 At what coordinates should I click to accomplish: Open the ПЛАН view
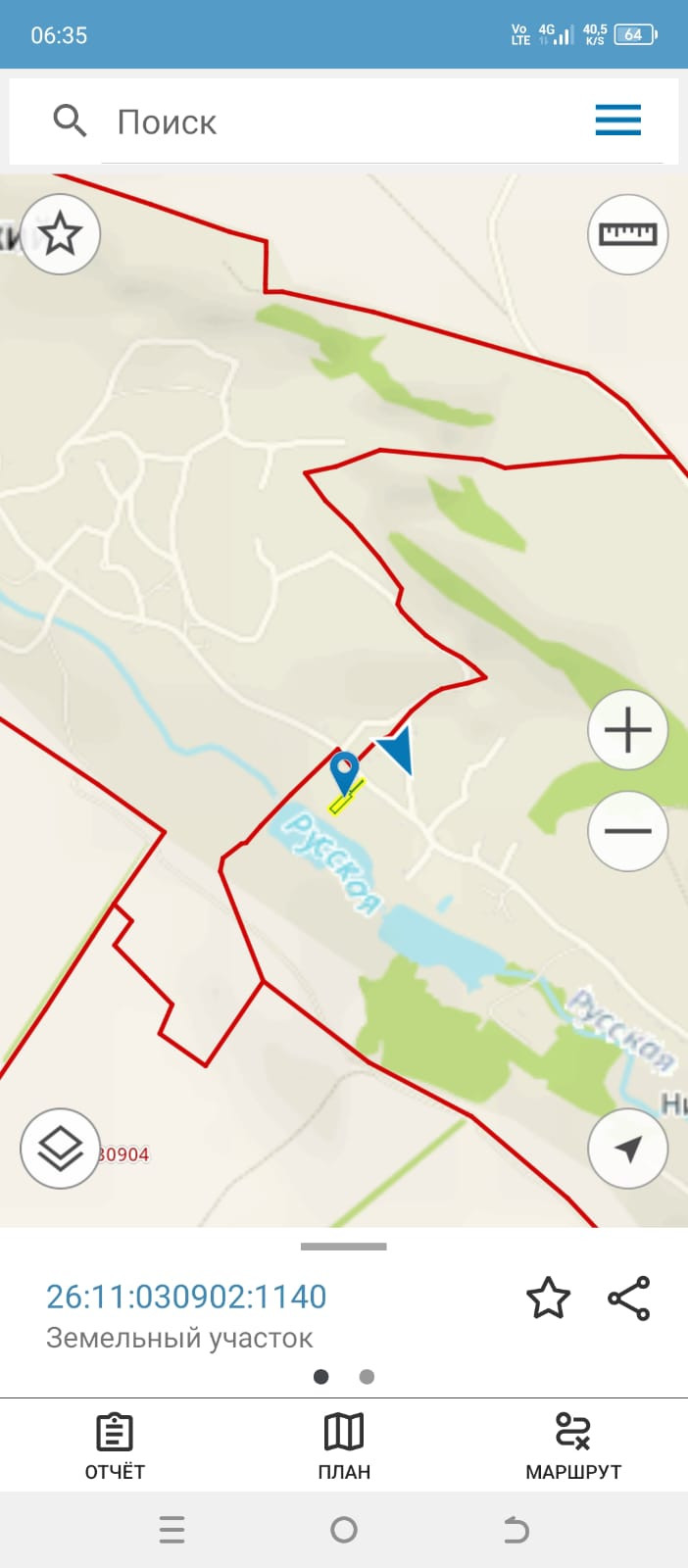pyautogui.click(x=344, y=1445)
